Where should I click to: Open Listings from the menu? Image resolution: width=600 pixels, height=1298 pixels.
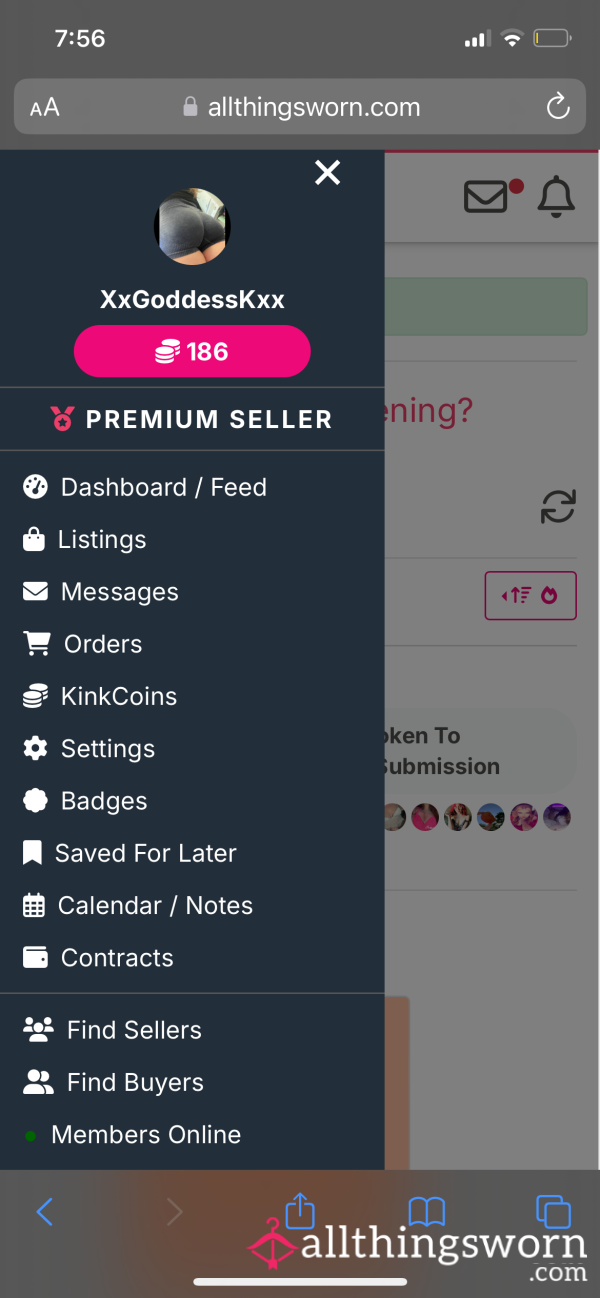tap(85, 539)
